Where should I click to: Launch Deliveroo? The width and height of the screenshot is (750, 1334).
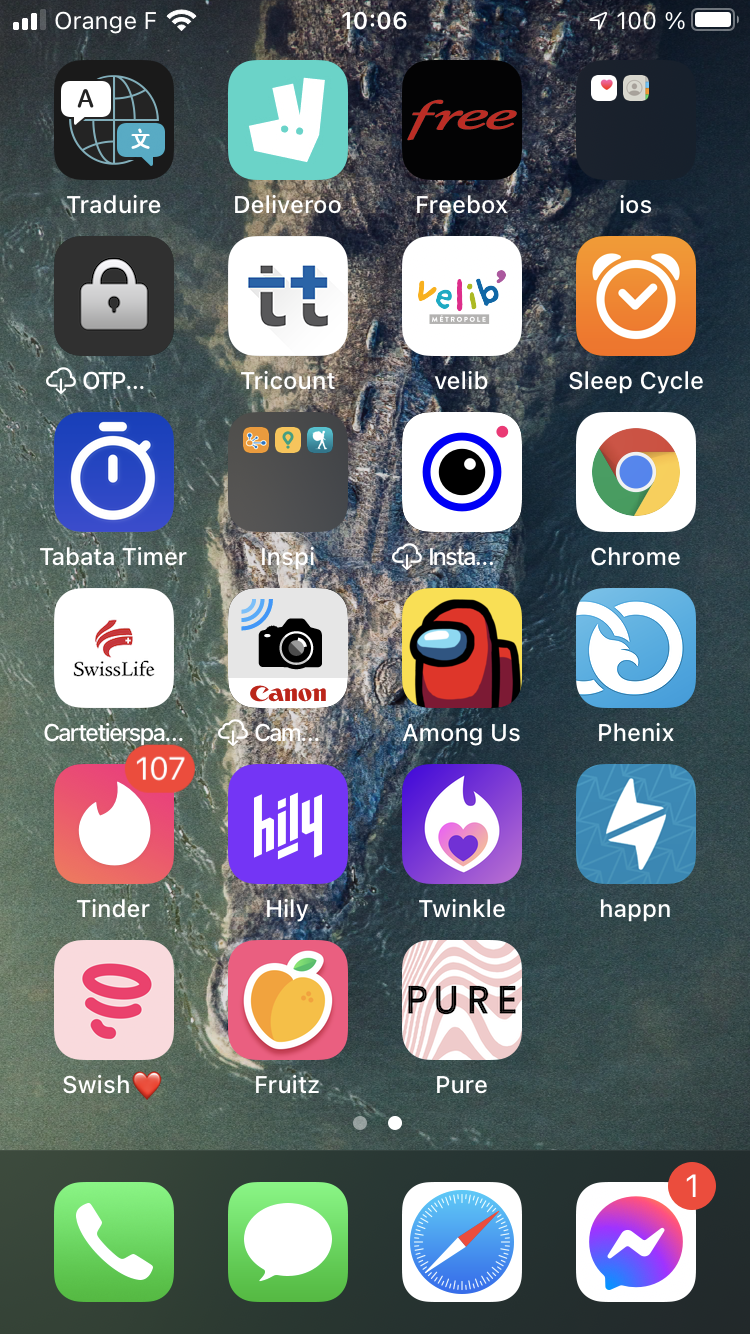point(288,120)
